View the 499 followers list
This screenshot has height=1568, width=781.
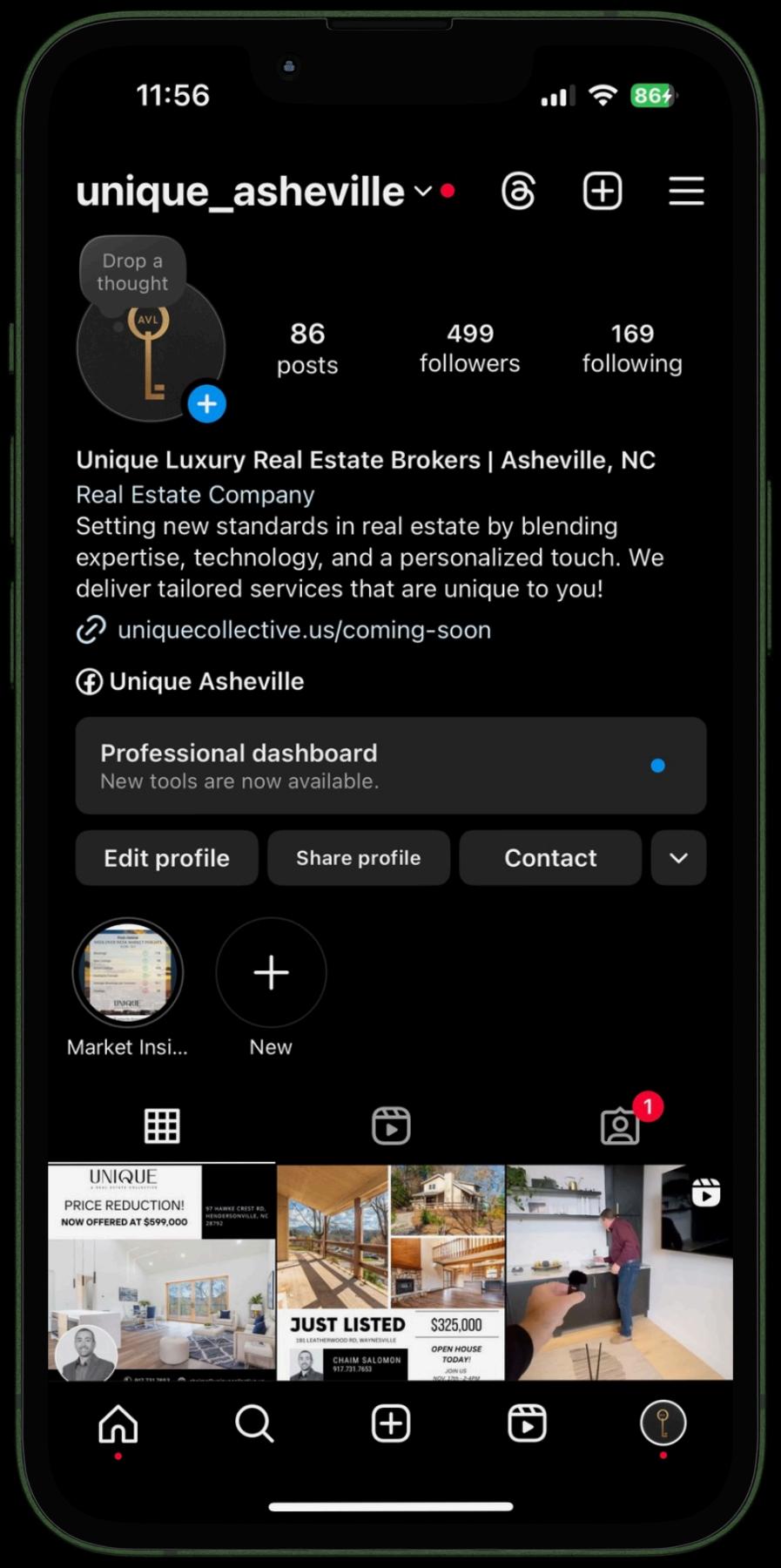pyautogui.click(x=469, y=348)
